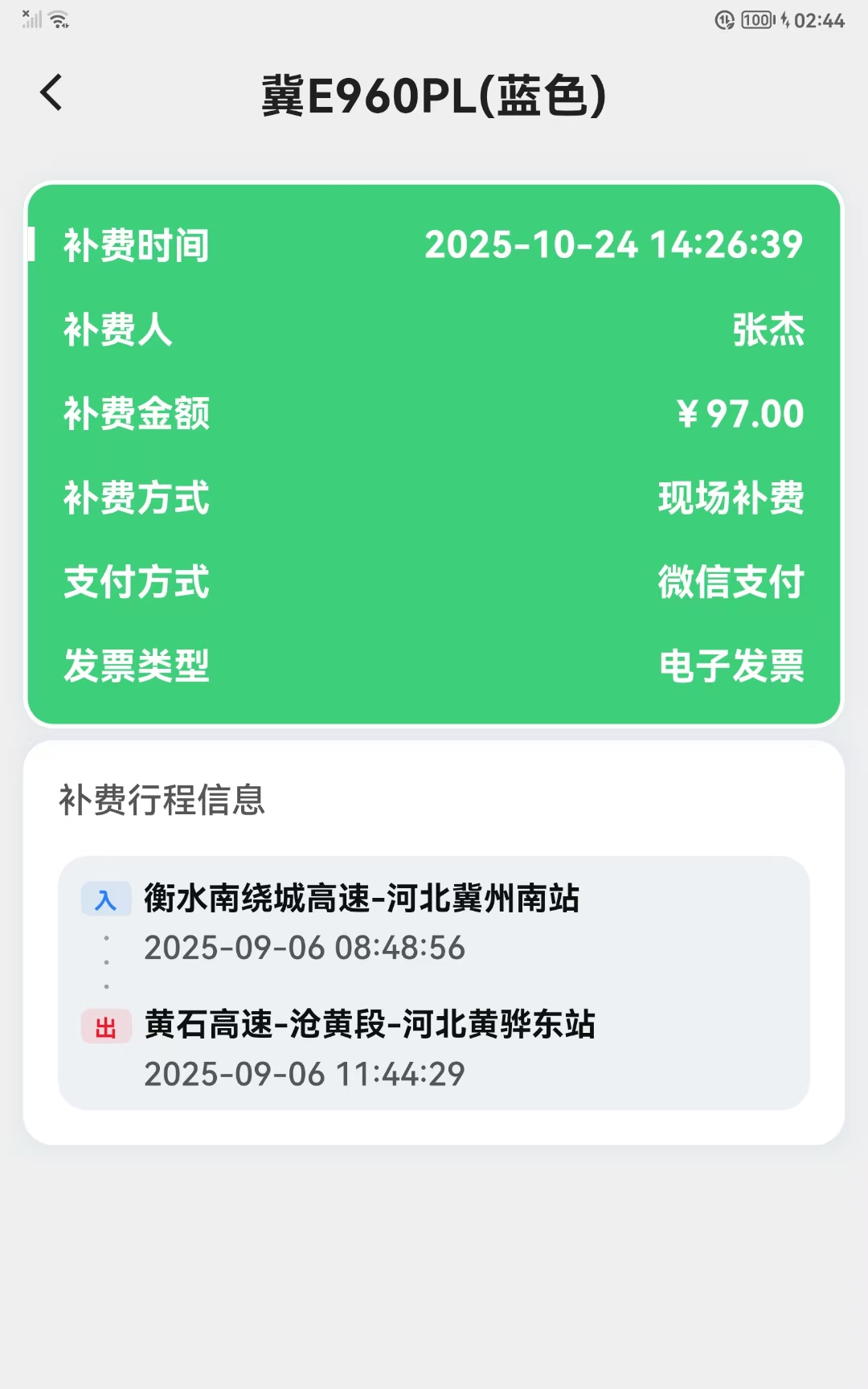868x1389 pixels.
Task: Tap the exit time 2025-09-06 11:44:29
Action: pyautogui.click(x=304, y=1072)
